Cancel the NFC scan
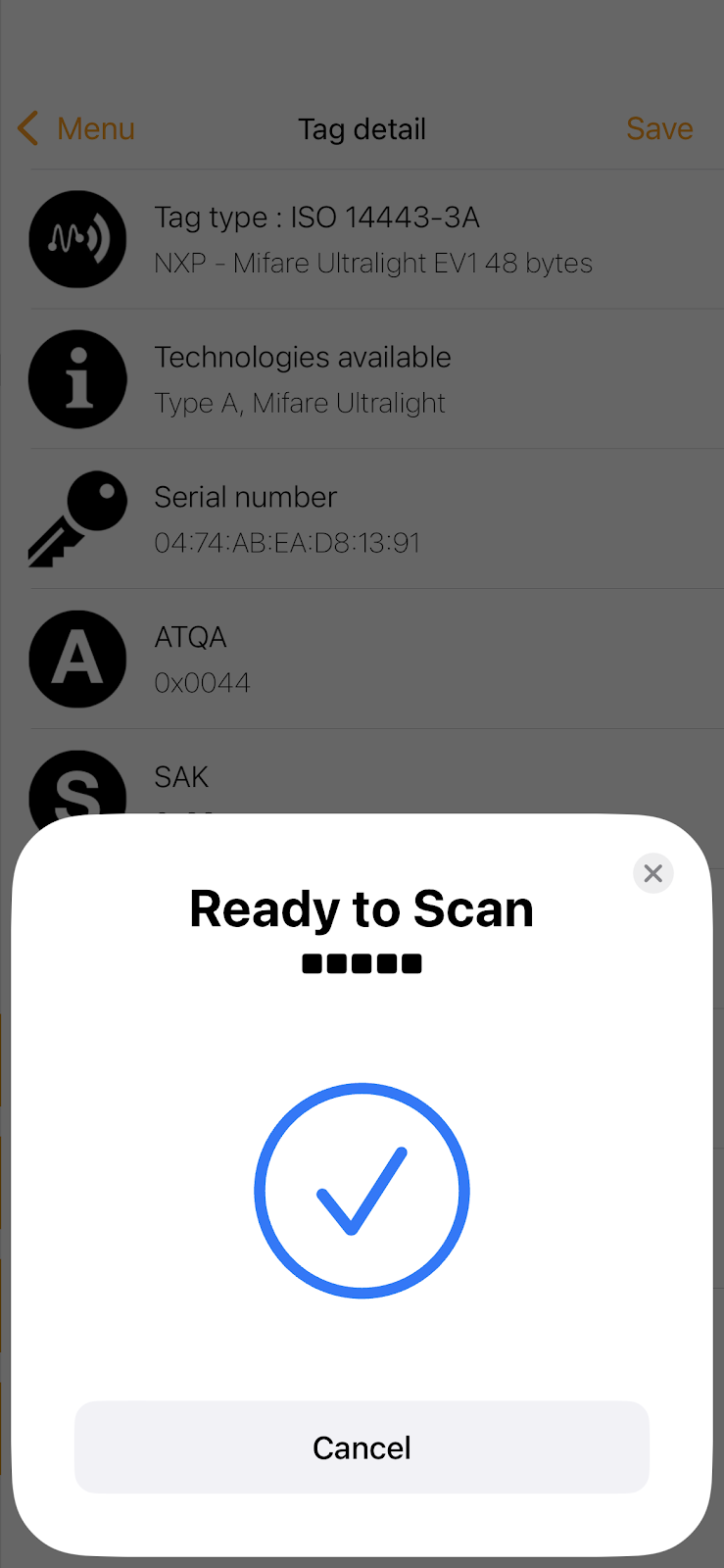The image size is (724, 1568). [362, 1446]
